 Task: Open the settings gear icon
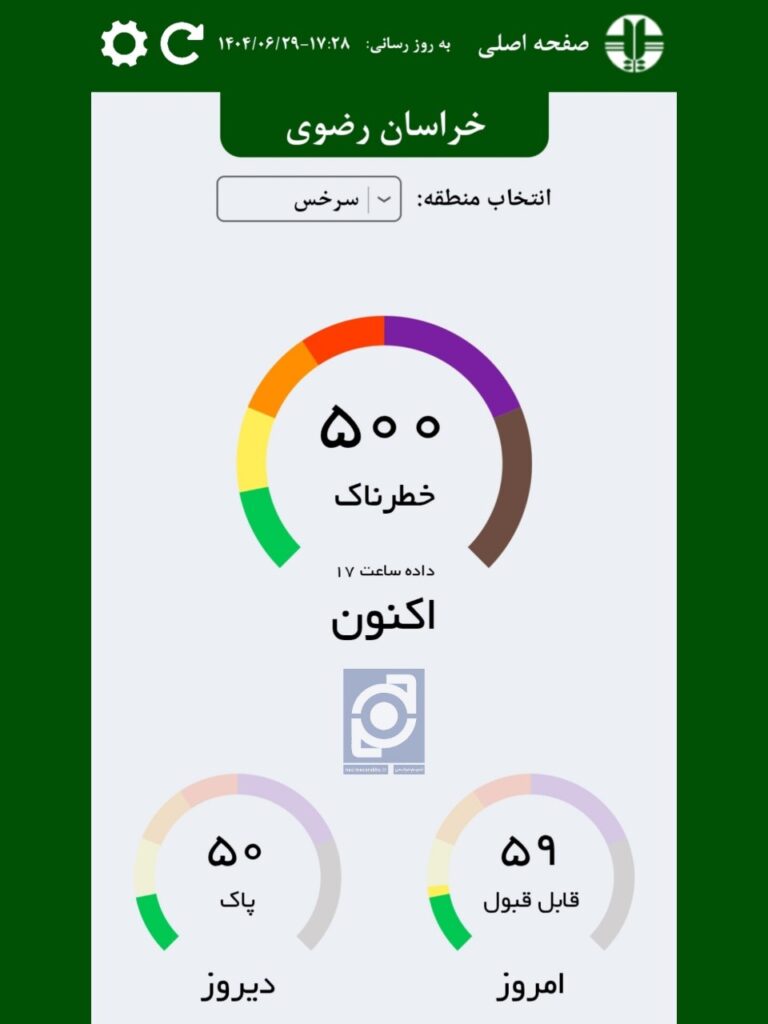[x=124, y=44]
